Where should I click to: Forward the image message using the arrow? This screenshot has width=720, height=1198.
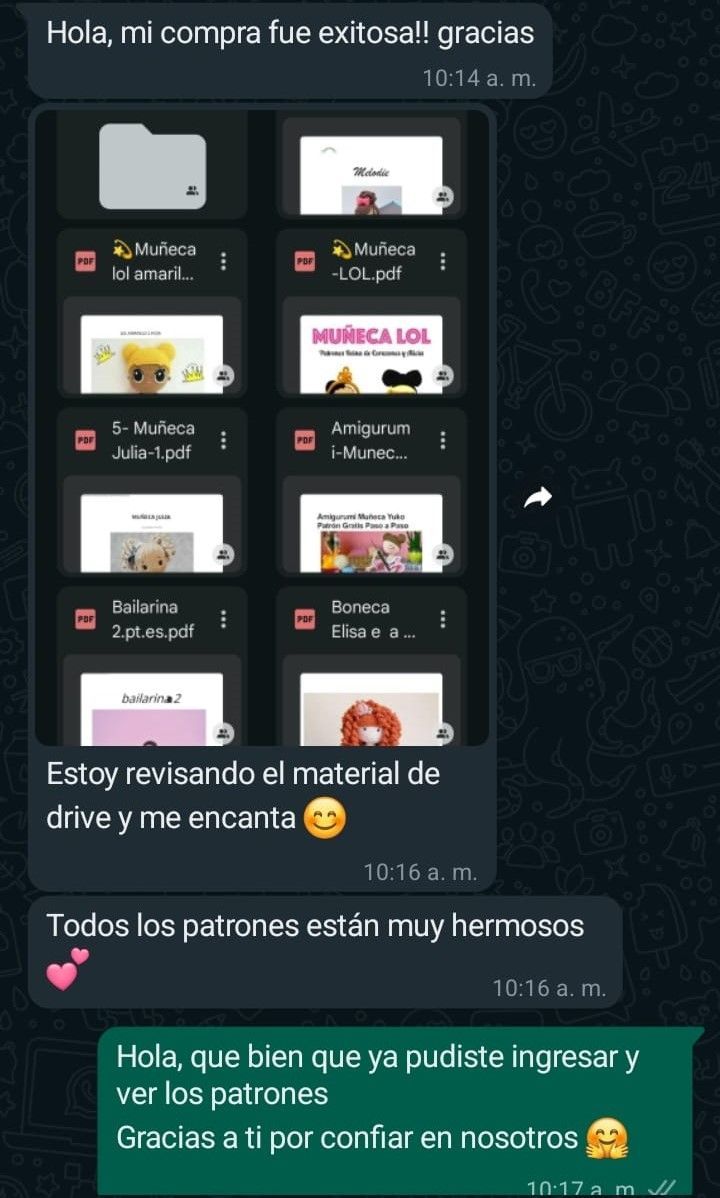click(x=539, y=498)
